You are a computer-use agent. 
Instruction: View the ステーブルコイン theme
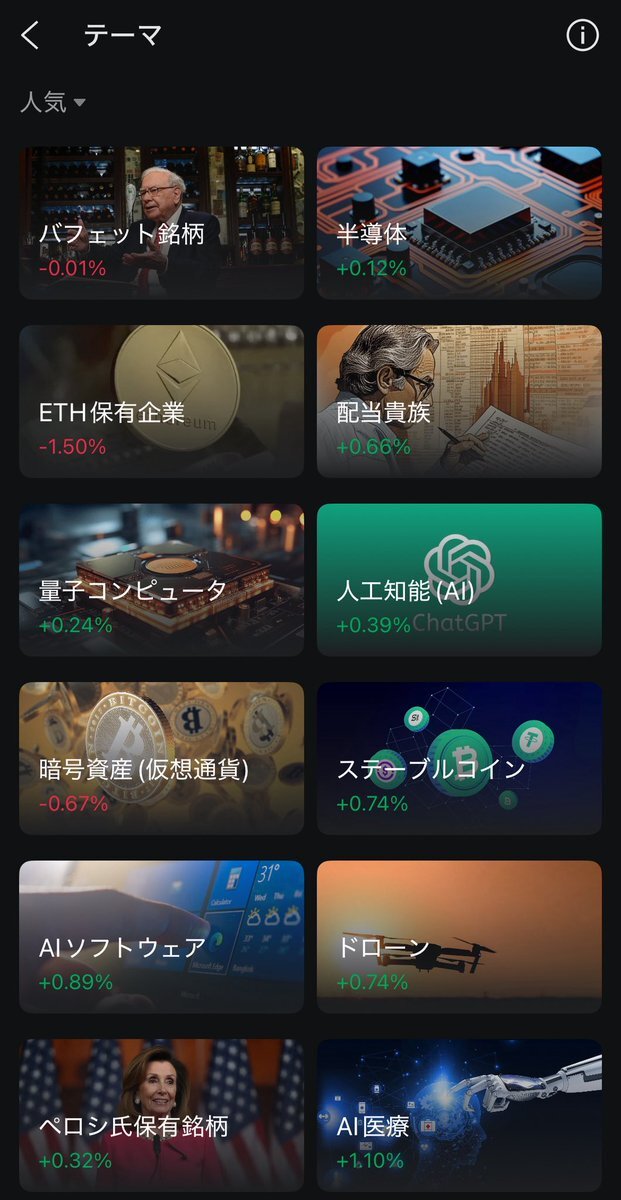[x=459, y=758]
